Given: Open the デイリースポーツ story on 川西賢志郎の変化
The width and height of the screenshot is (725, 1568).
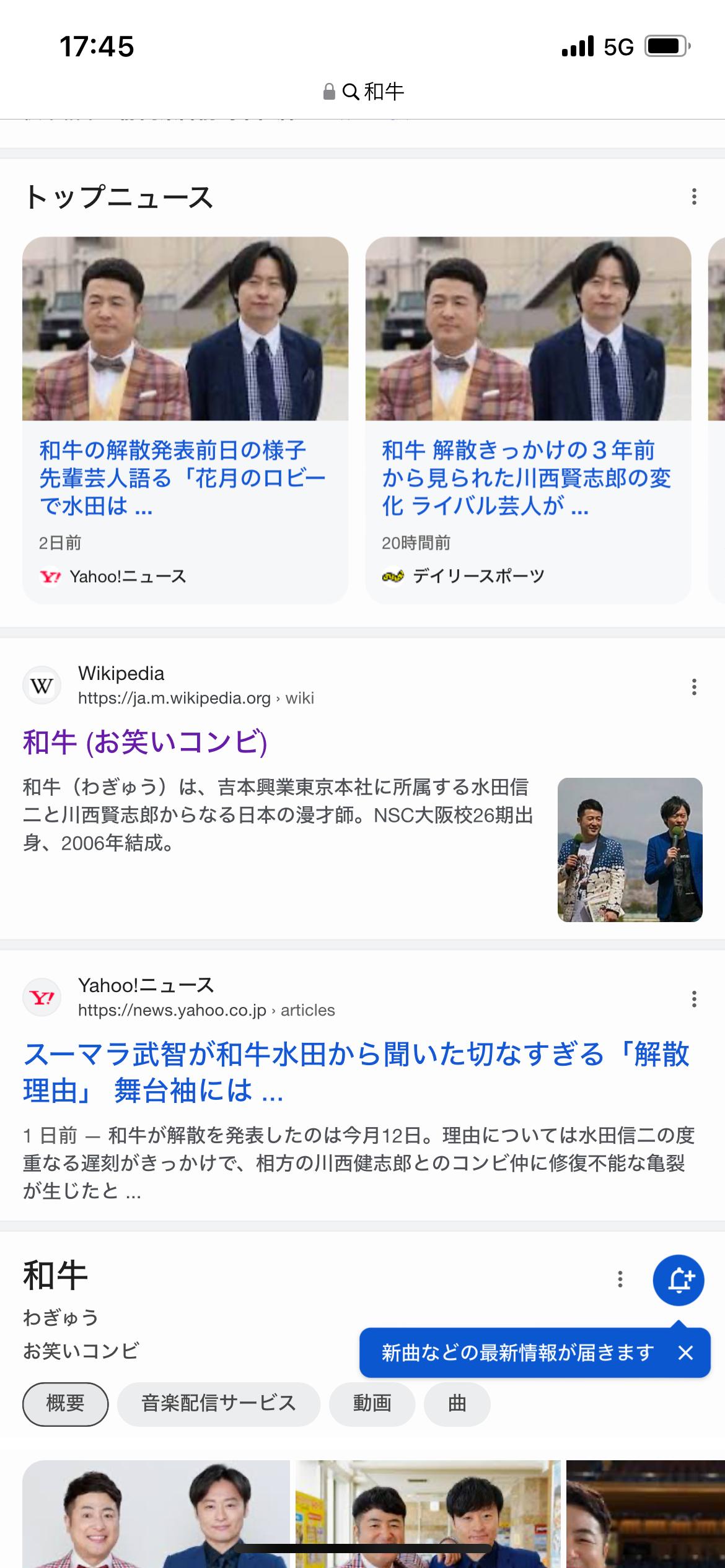Looking at the screenshot, I should tap(525, 477).
